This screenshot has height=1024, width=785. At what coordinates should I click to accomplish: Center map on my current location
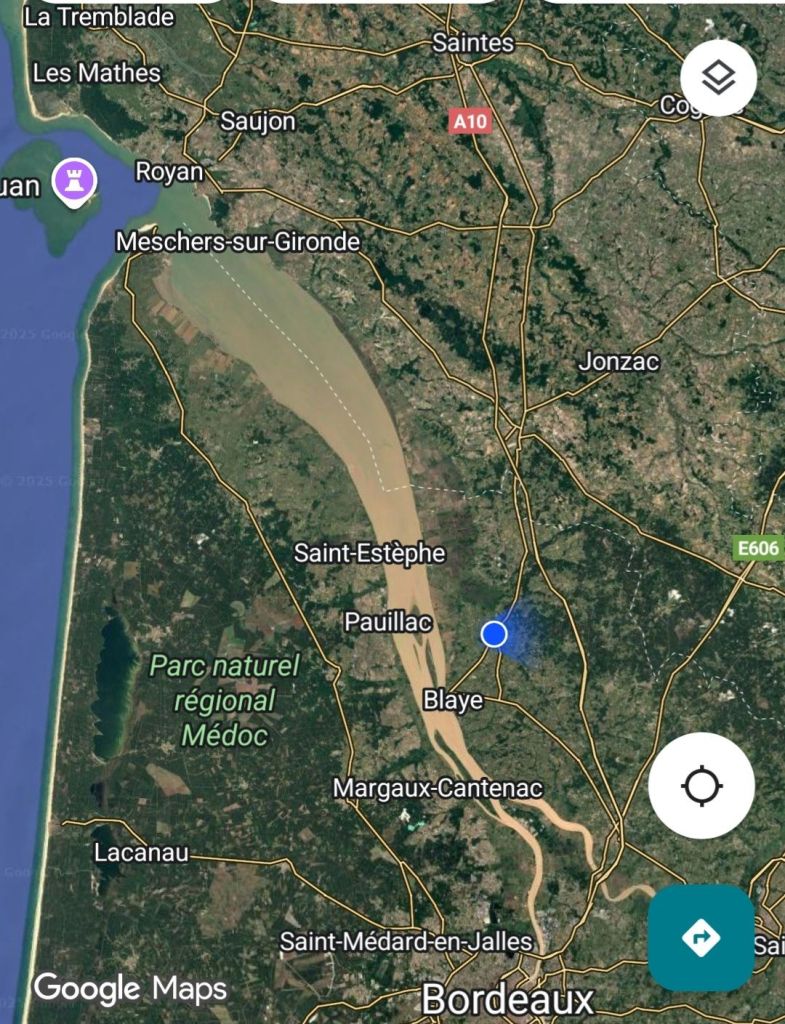tap(701, 785)
